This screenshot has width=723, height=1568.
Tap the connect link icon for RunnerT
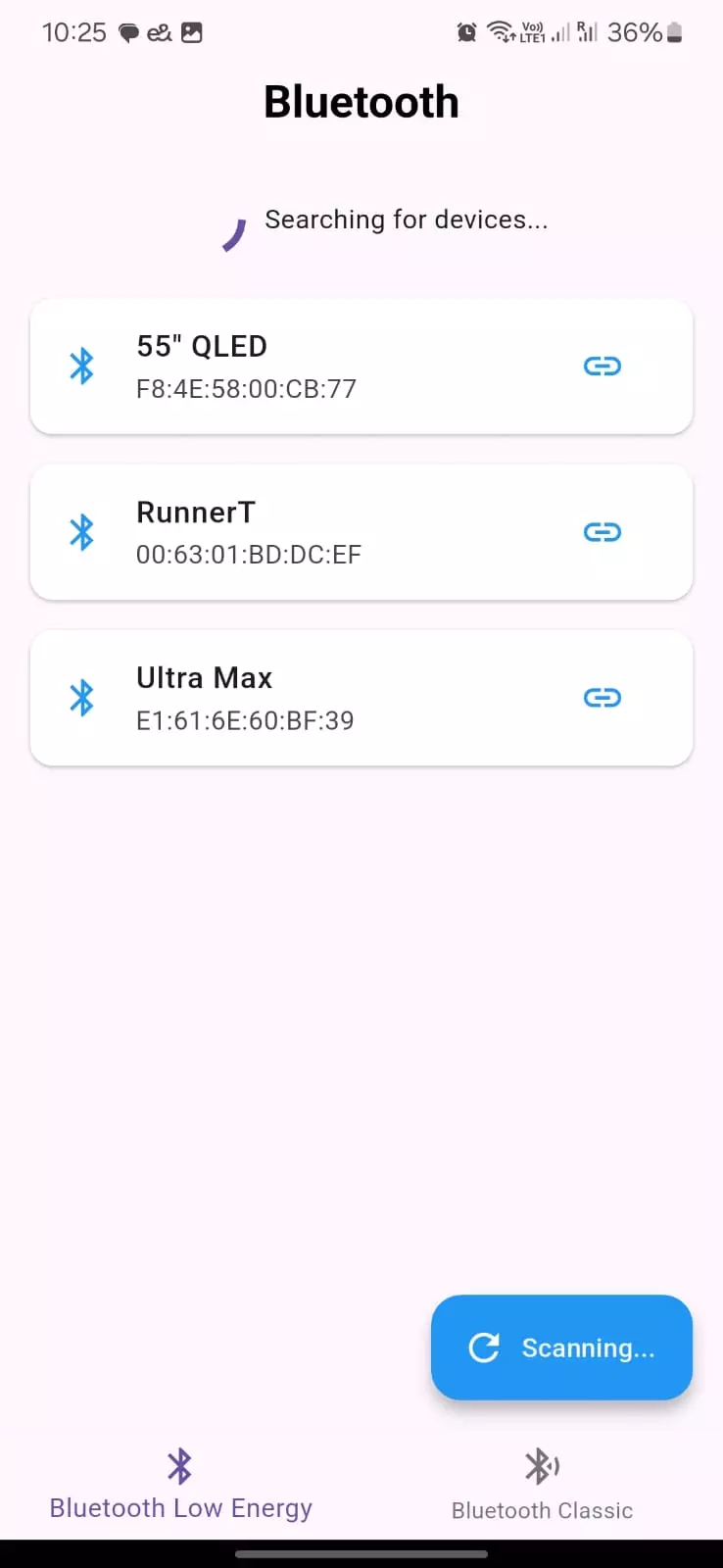coord(602,532)
